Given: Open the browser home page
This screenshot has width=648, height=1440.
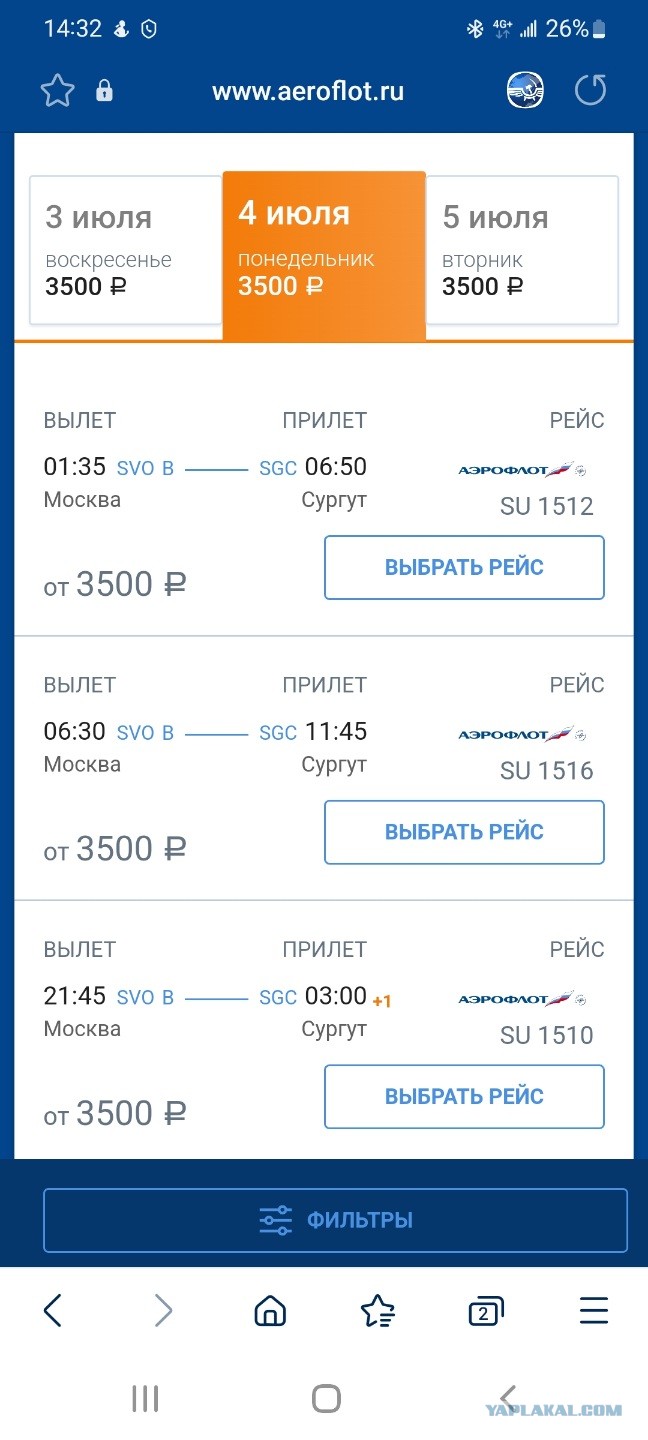Looking at the screenshot, I should pyautogui.click(x=270, y=1310).
